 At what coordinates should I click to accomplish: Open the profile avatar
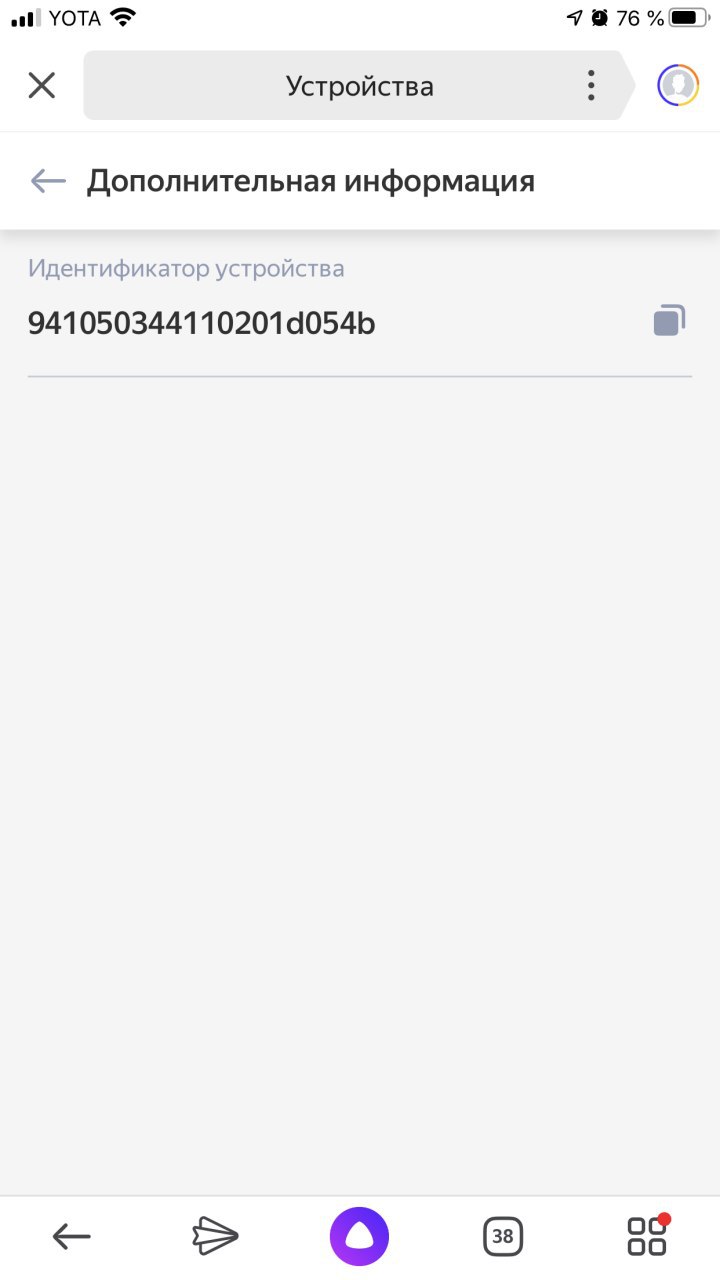click(x=678, y=86)
